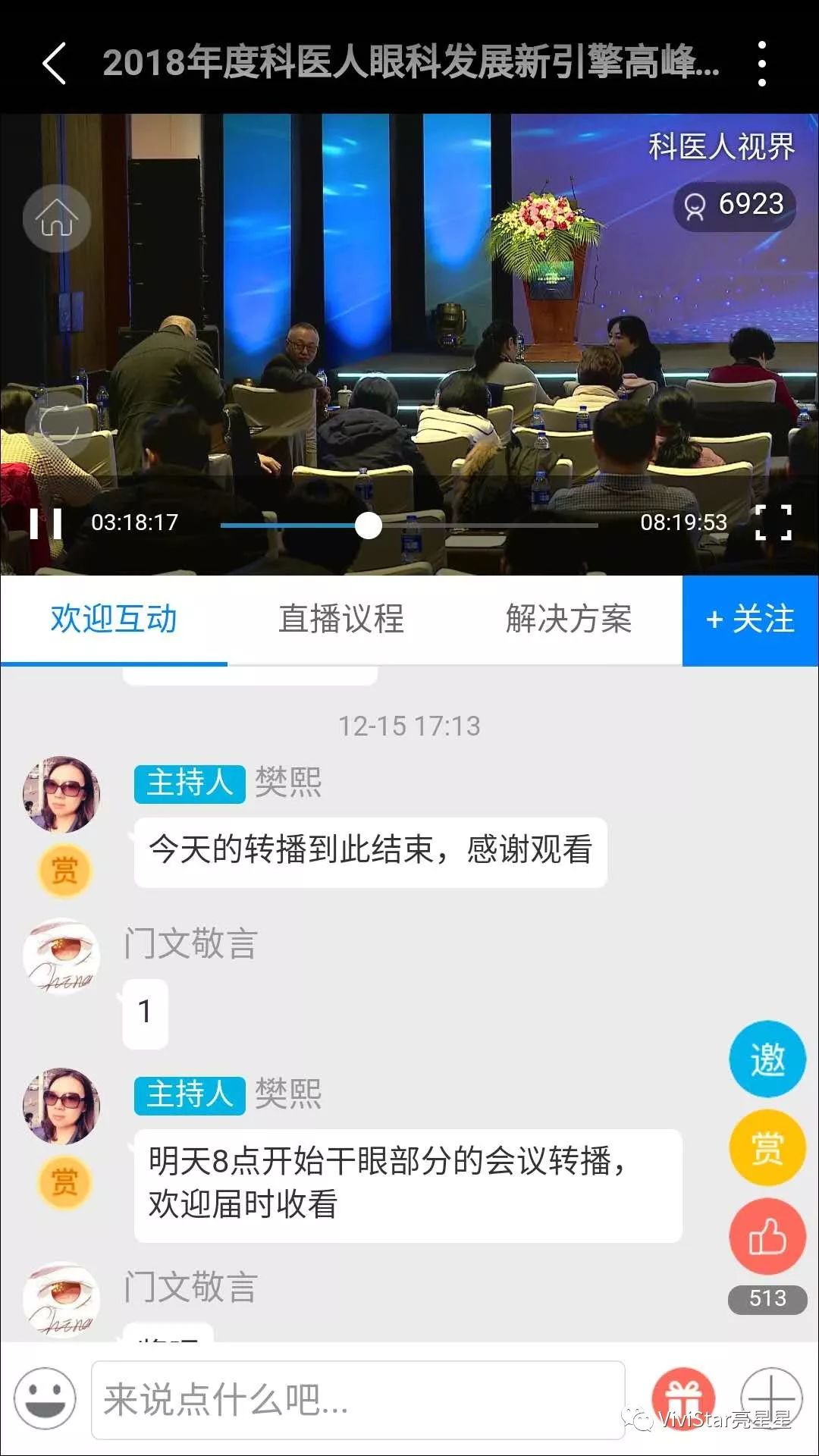Switch to the 解决方案 tab
The width and height of the screenshot is (819, 1456).
[569, 619]
